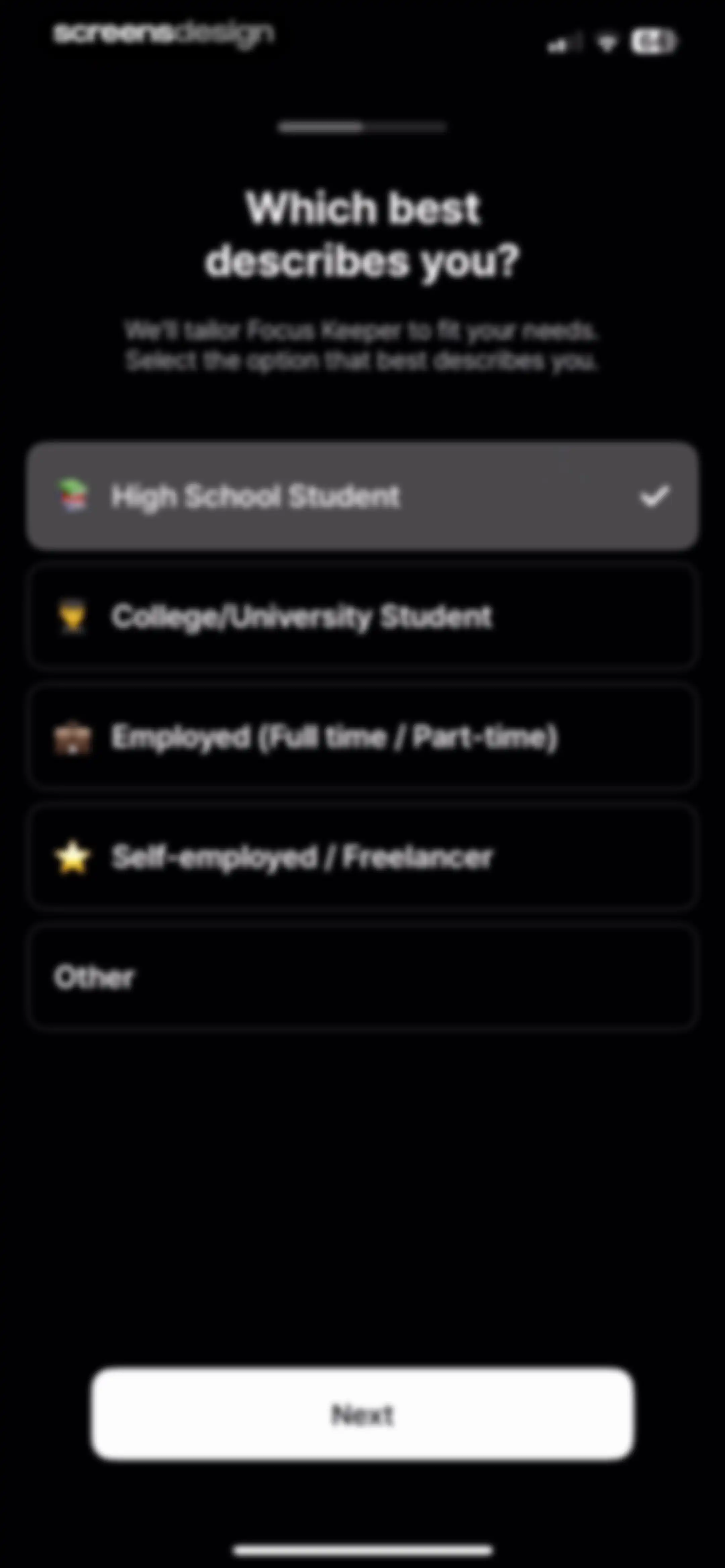Select the High School Student option
The height and width of the screenshot is (1568, 725).
point(362,496)
